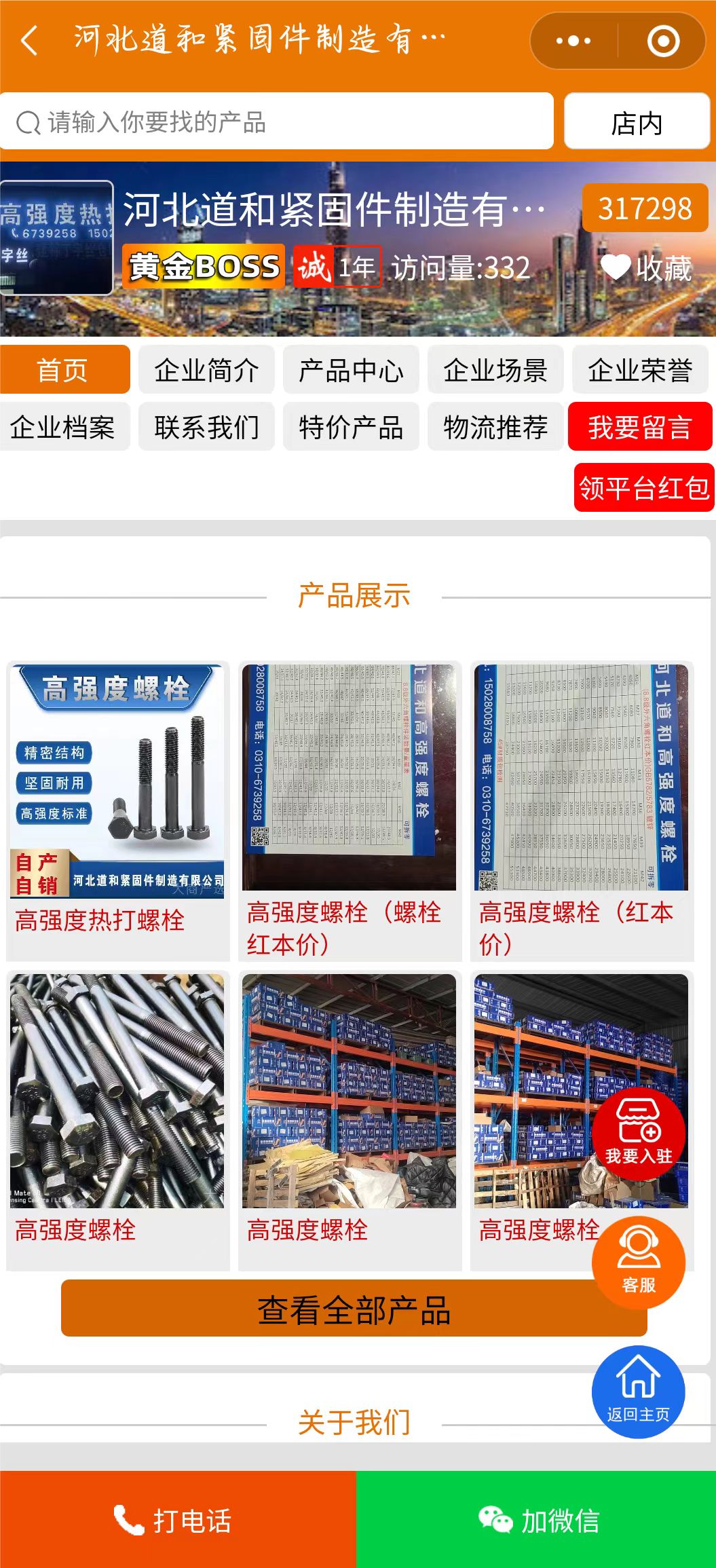Open the mini program three-dot menu
The height and width of the screenshot is (1568, 716).
[573, 41]
